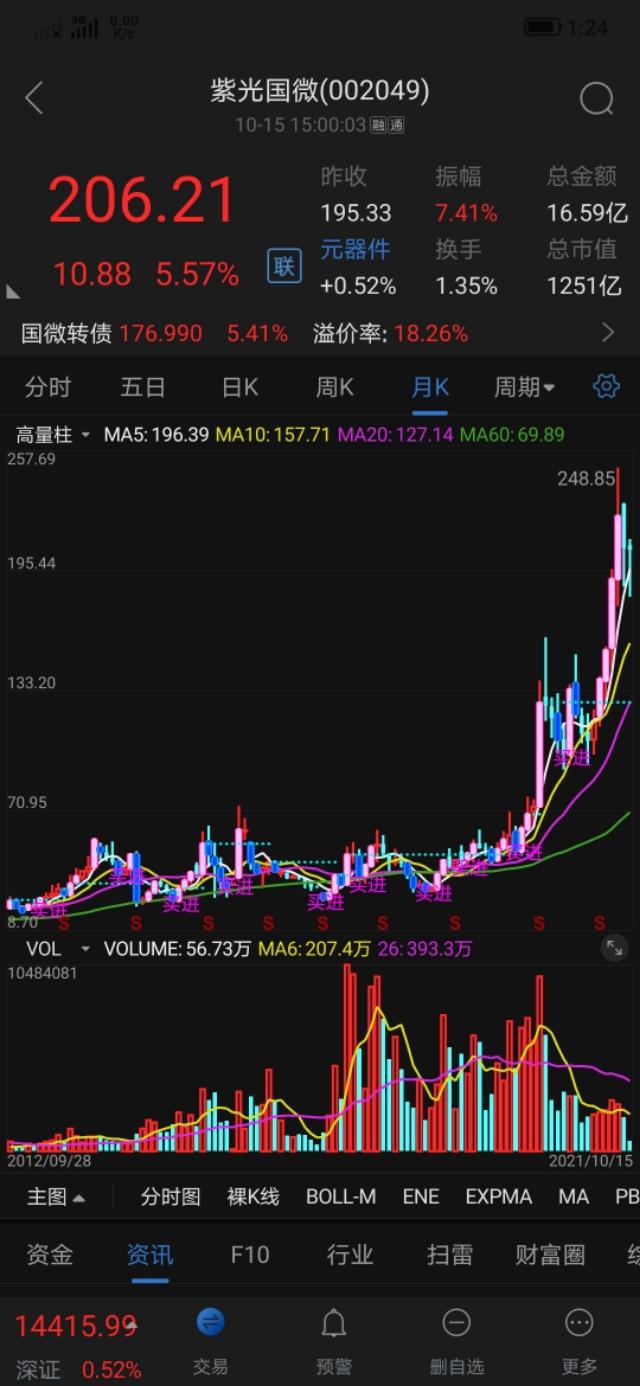Expand the volume chart to fullscreen

tap(614, 948)
